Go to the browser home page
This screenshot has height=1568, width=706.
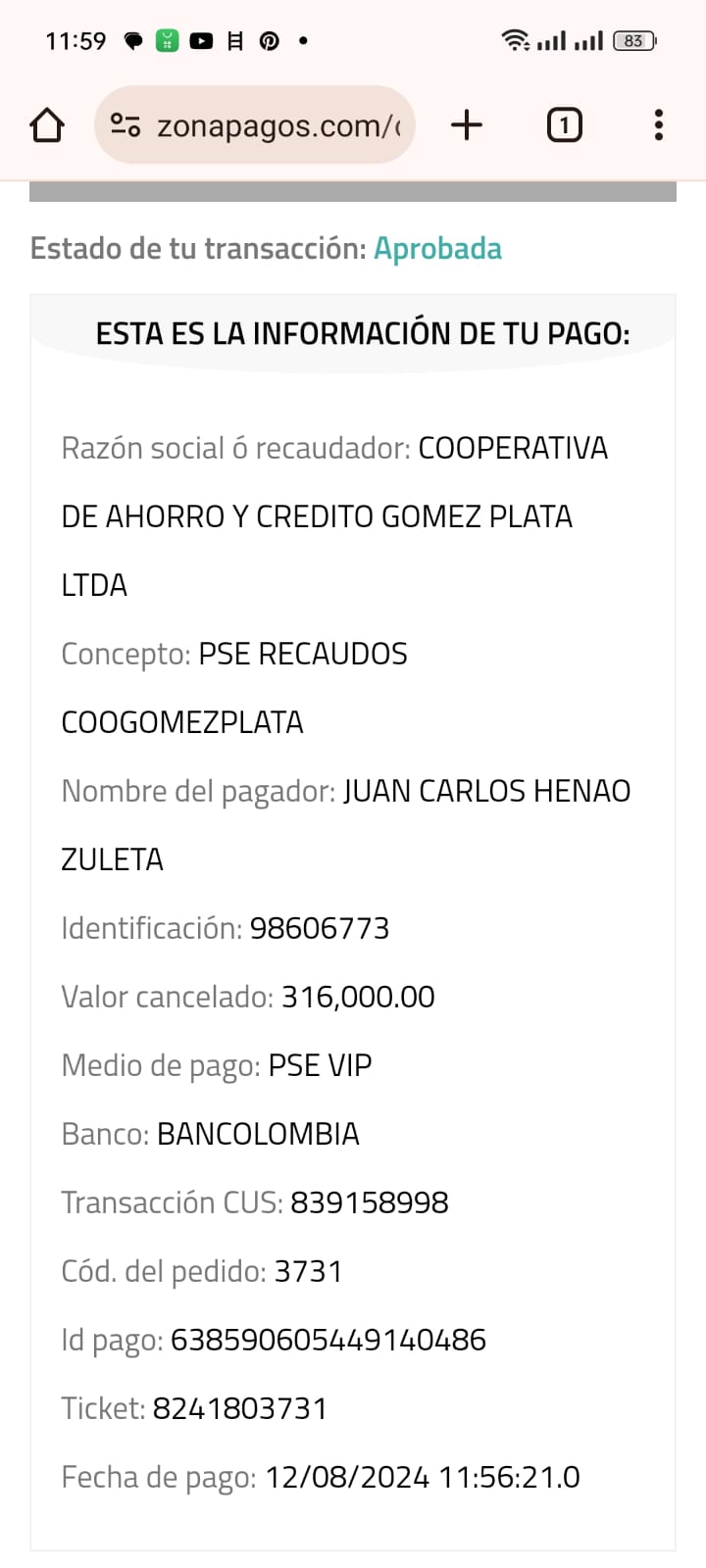[x=47, y=125]
